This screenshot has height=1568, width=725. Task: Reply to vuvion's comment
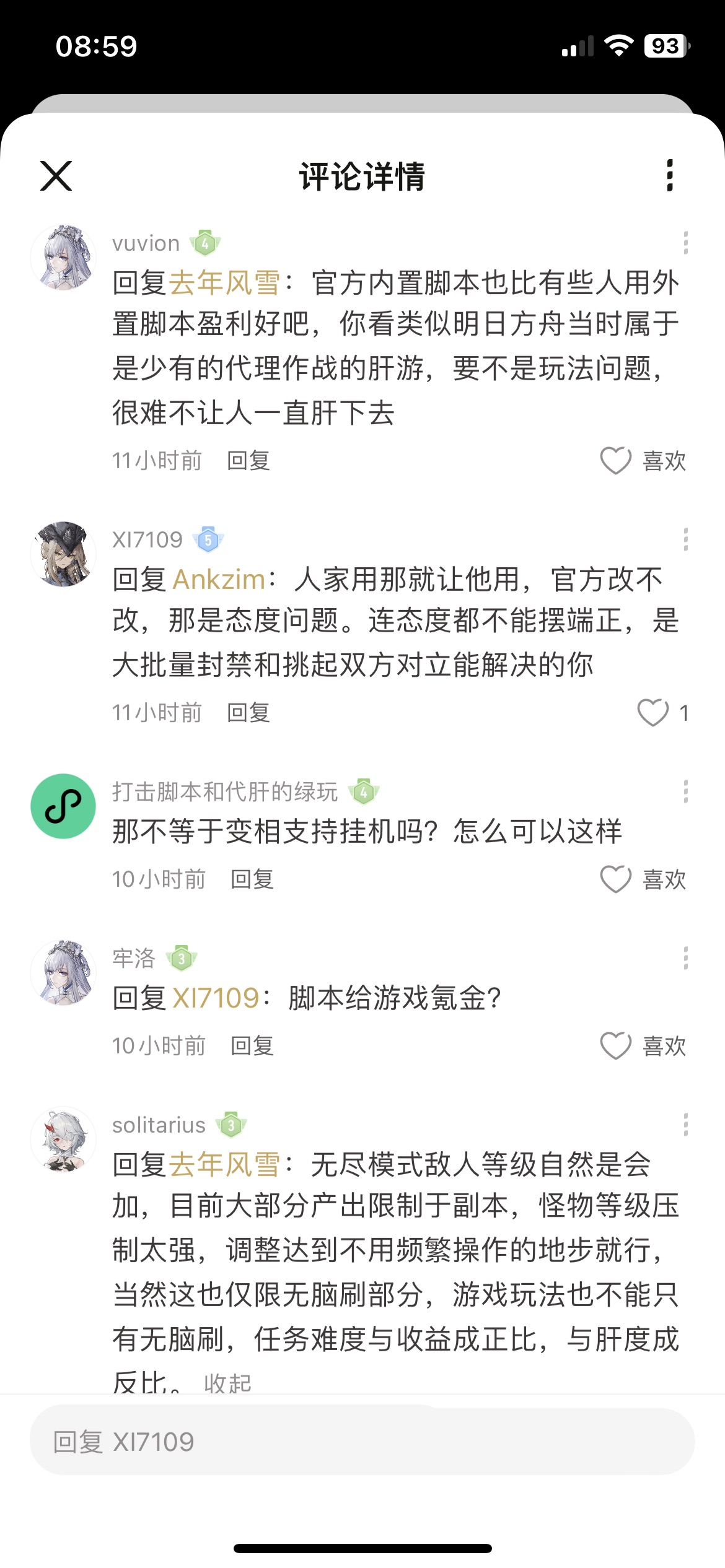248,461
